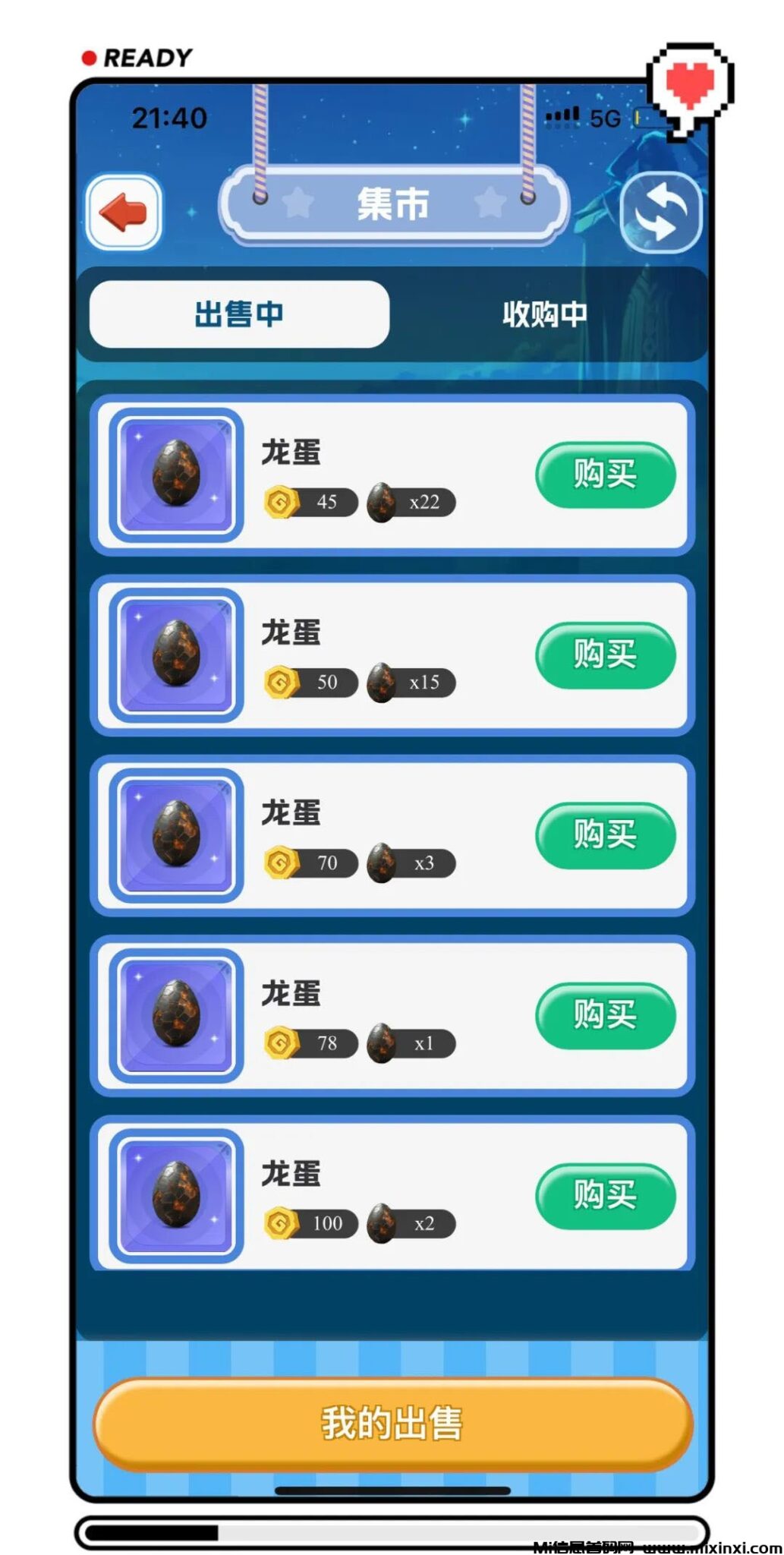
Task: Click the coin icon next to the 100 price
Action: pos(282,1222)
